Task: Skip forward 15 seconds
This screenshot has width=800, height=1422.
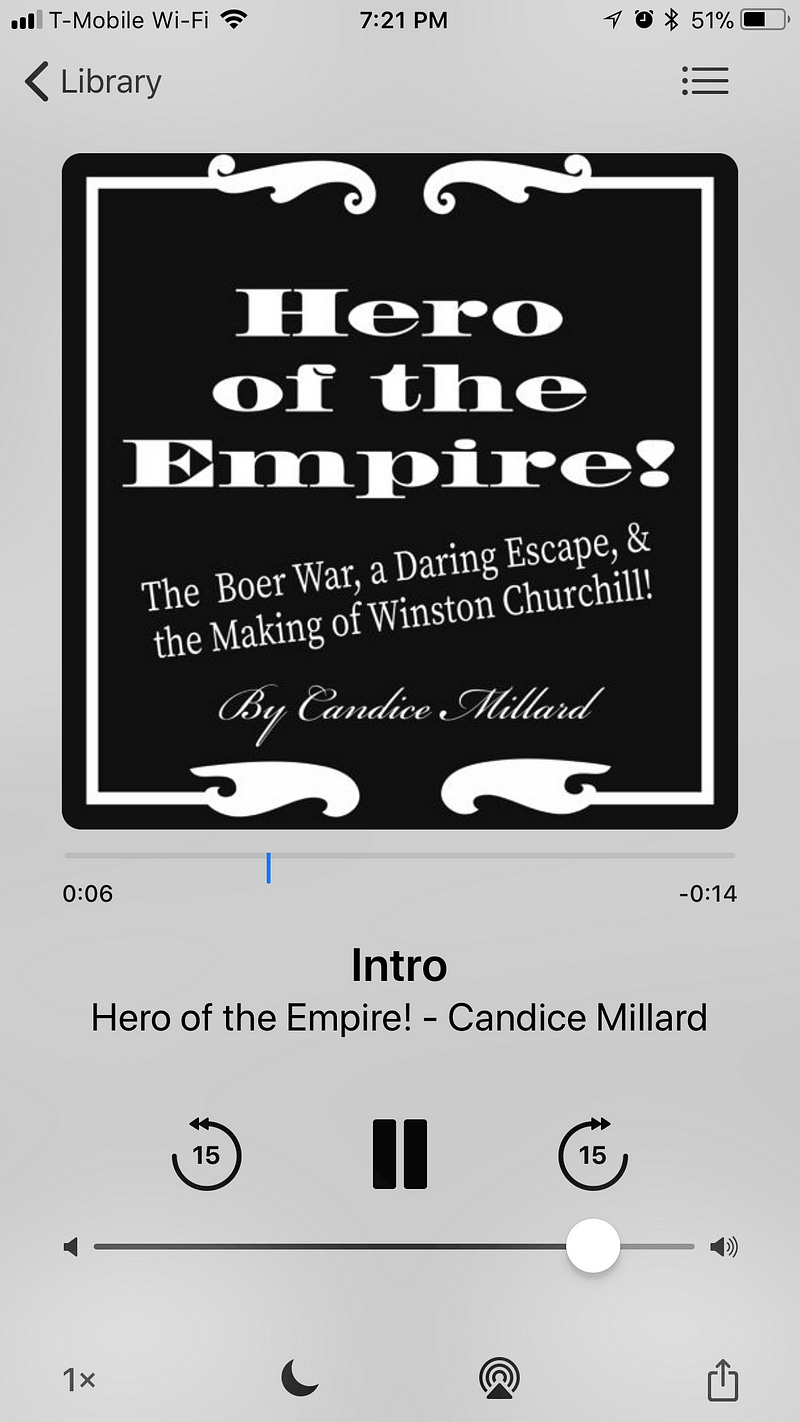Action: (592, 1155)
